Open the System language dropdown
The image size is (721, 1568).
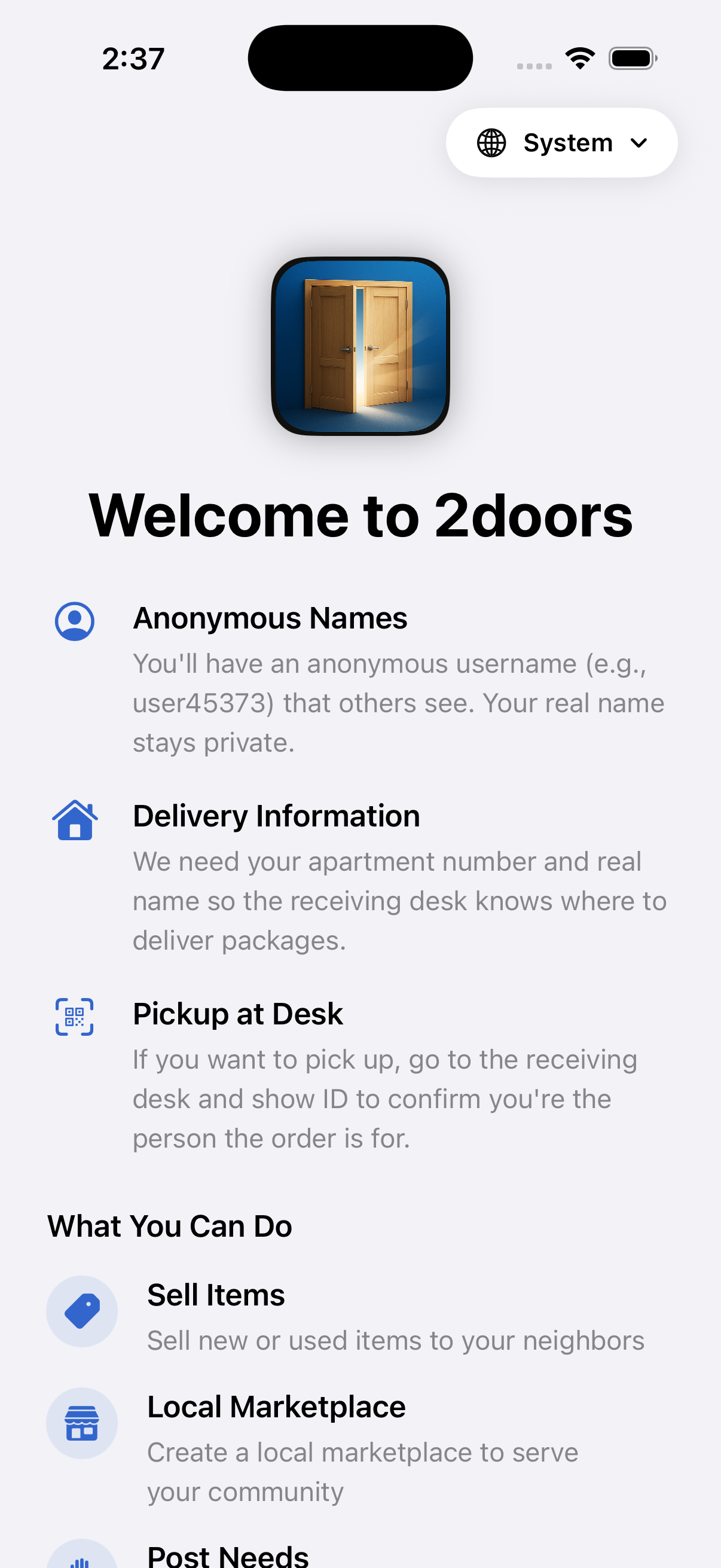pyautogui.click(x=561, y=143)
